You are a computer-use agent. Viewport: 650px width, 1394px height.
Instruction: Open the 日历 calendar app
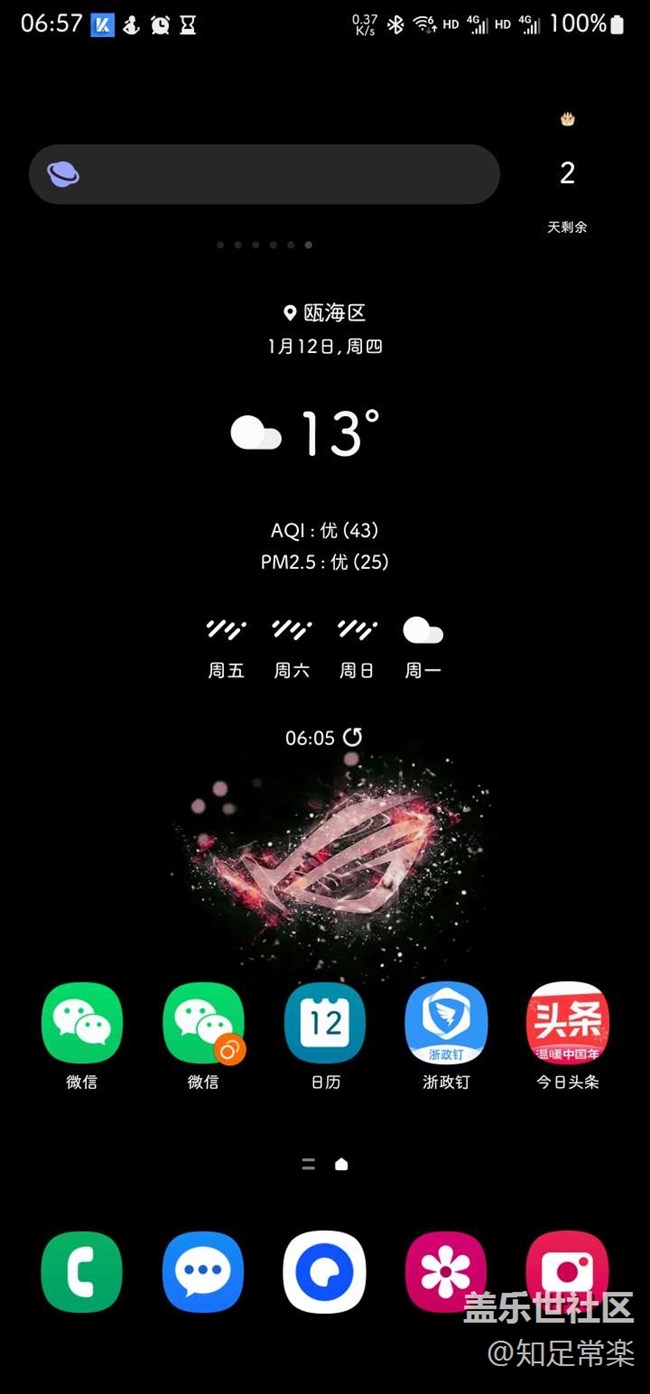click(325, 1022)
